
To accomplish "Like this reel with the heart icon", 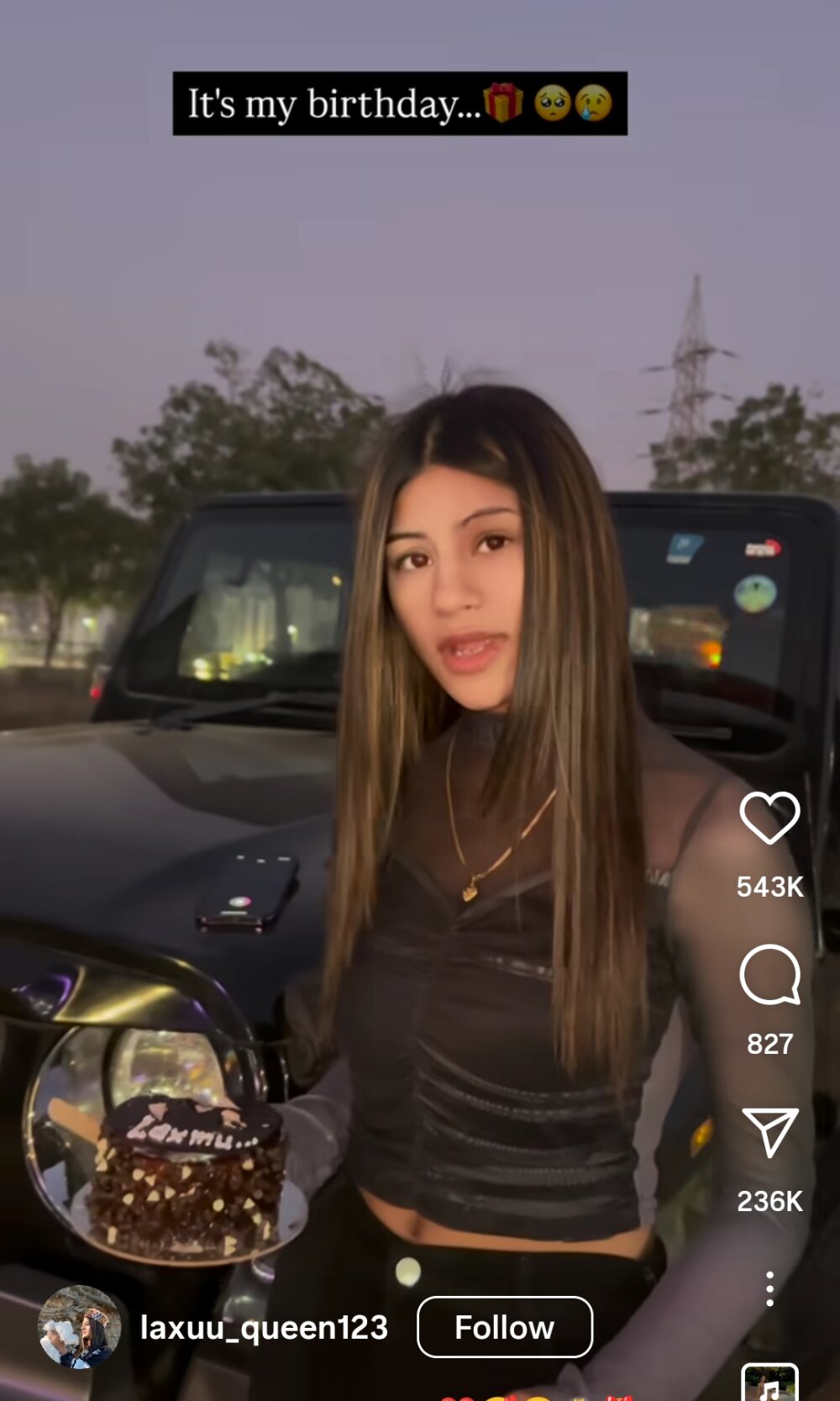I will point(769,818).
